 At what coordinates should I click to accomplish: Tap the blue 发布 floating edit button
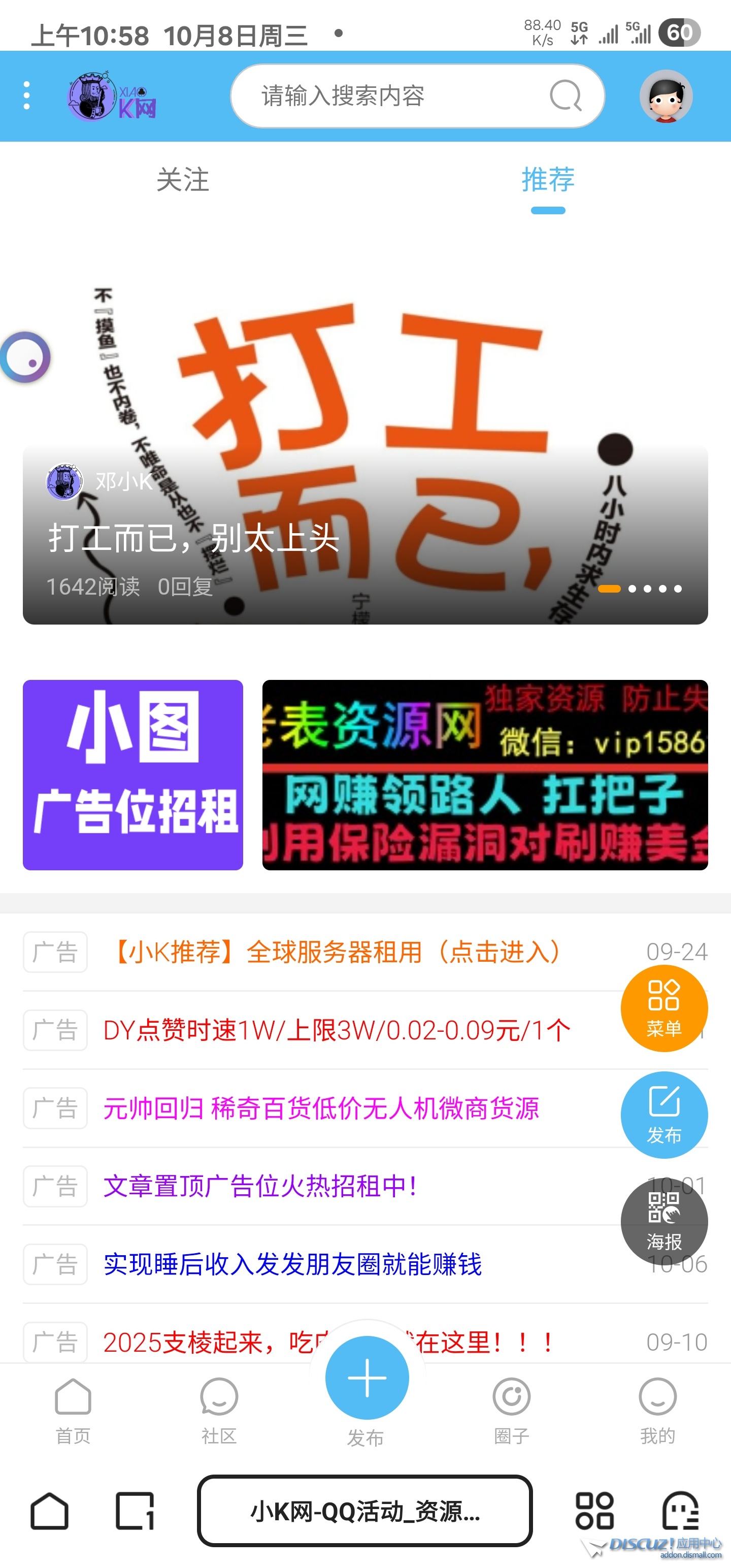(x=664, y=1115)
